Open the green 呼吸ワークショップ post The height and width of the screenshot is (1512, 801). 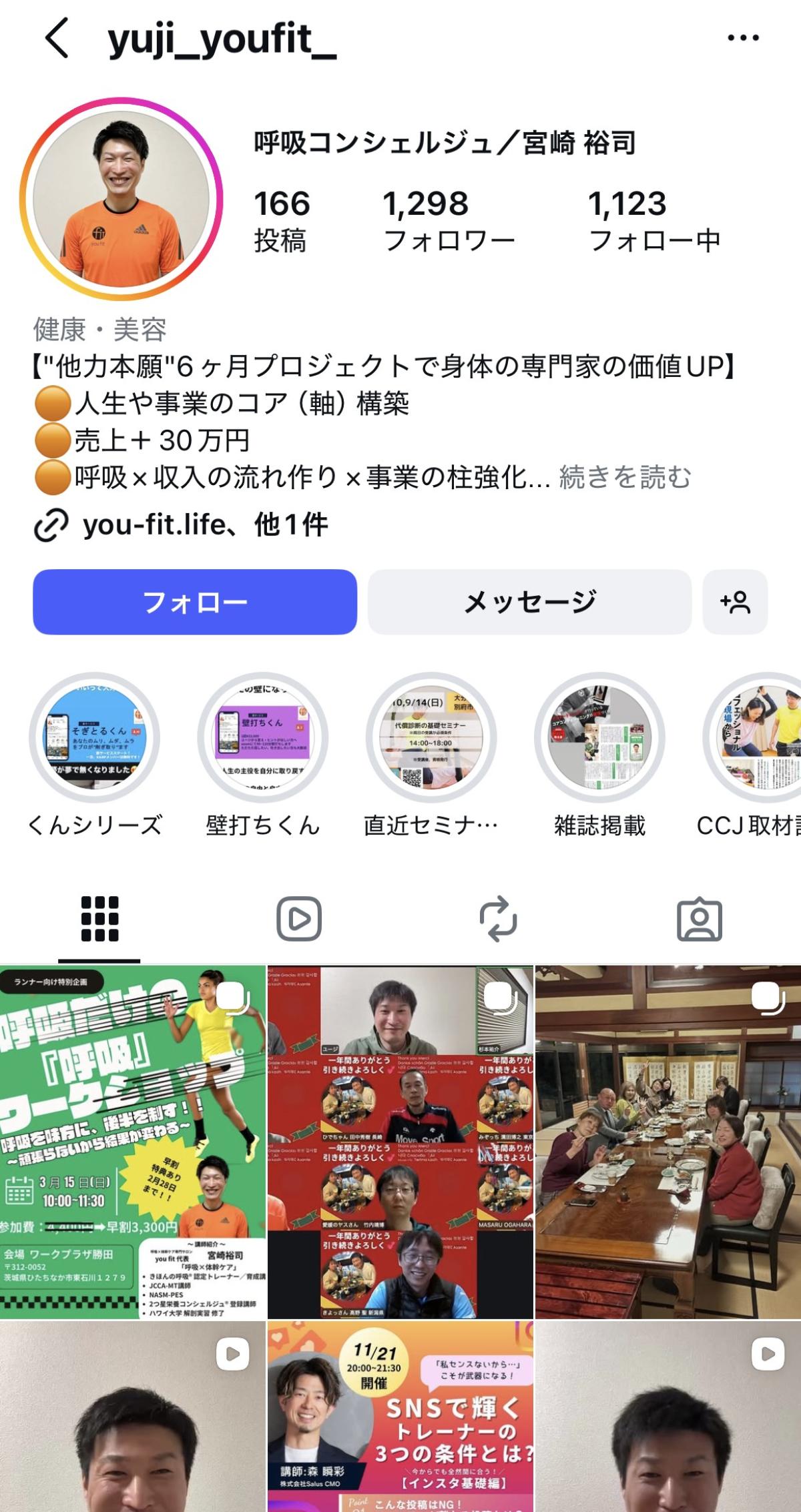point(132,1142)
